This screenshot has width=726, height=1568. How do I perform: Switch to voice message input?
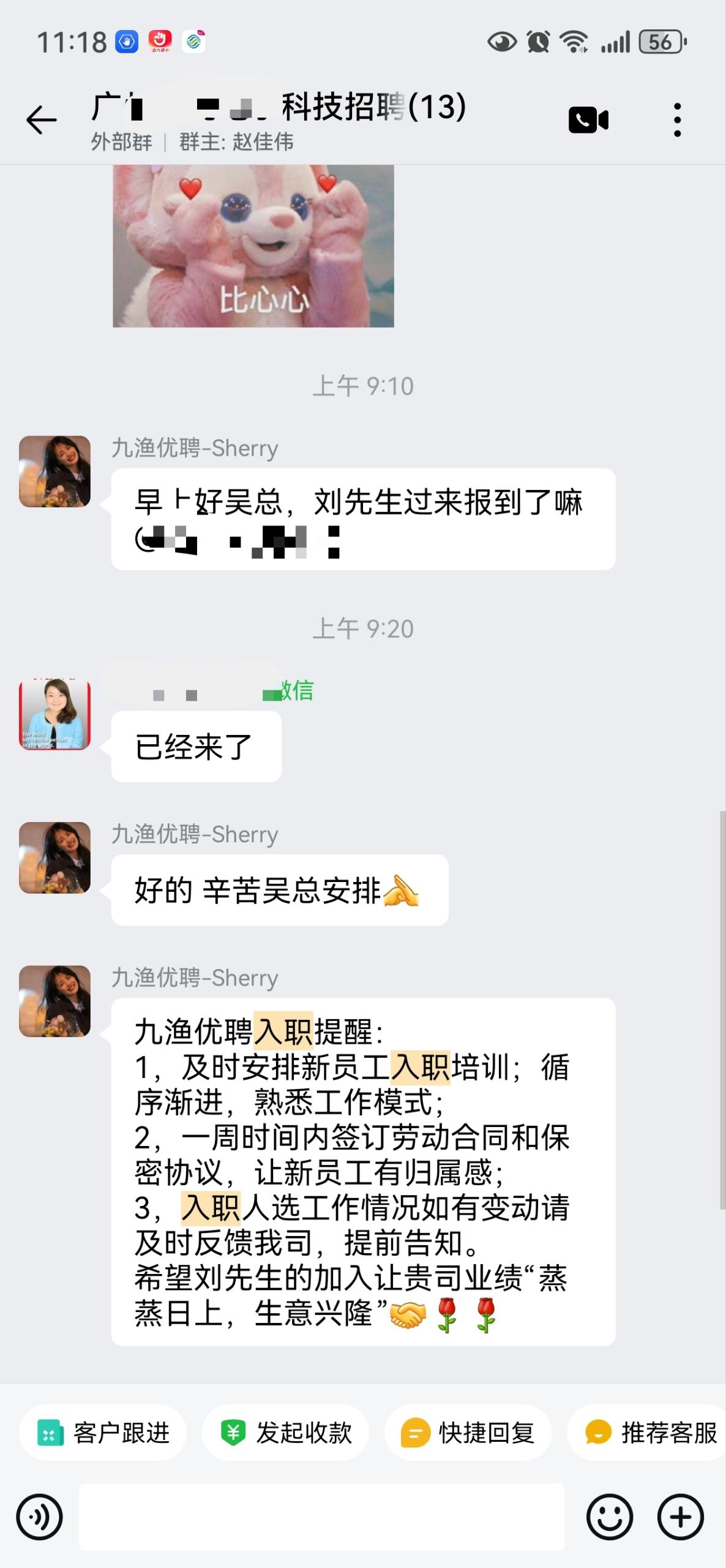coord(40,1517)
